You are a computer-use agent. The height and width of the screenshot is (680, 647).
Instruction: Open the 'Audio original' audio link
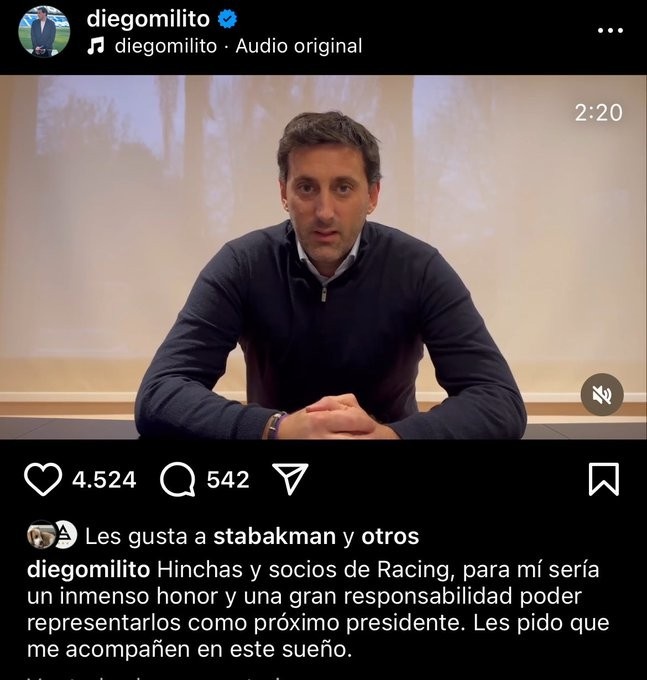coord(298,46)
